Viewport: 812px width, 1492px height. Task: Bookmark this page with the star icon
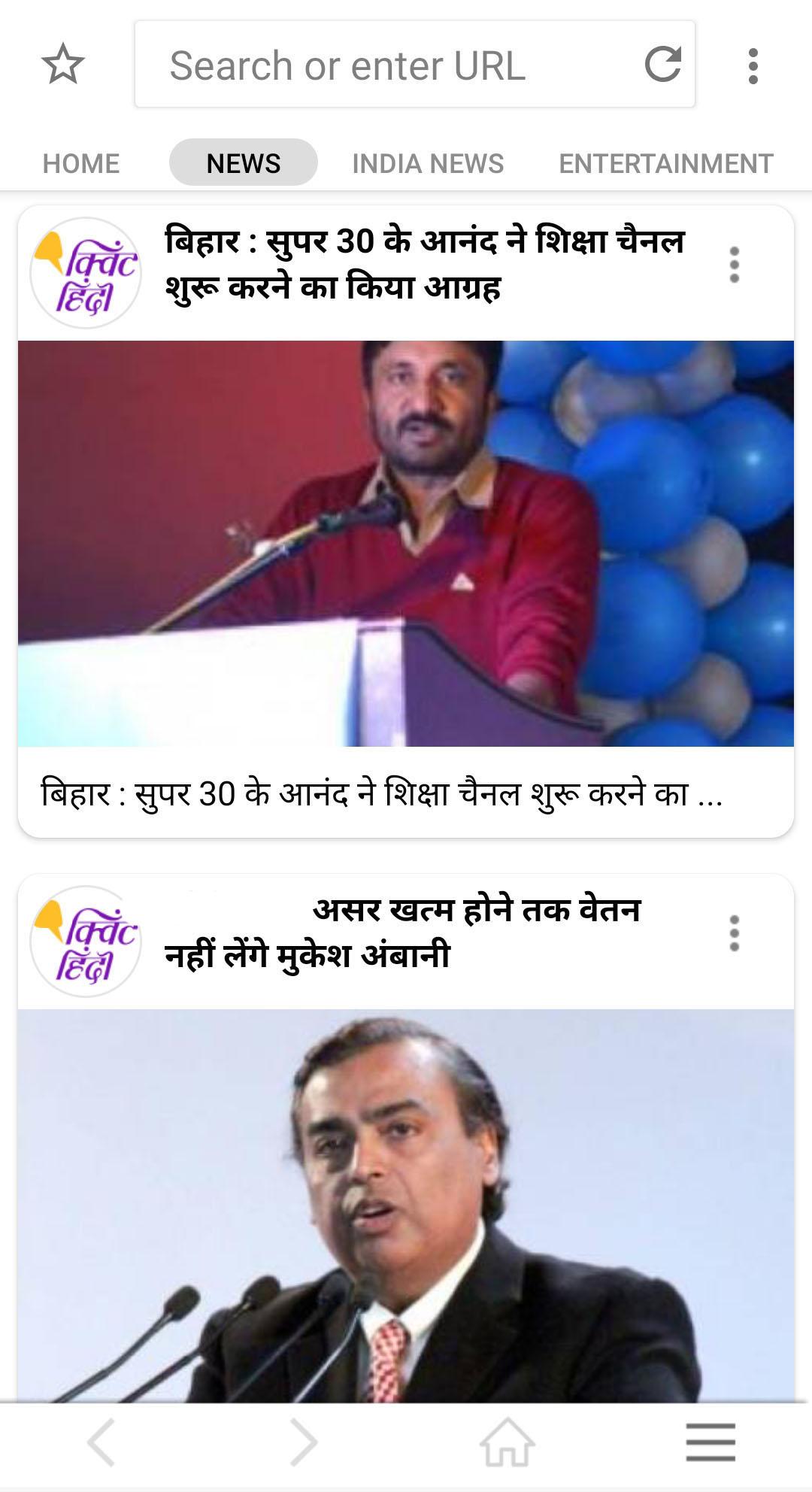[x=63, y=65]
